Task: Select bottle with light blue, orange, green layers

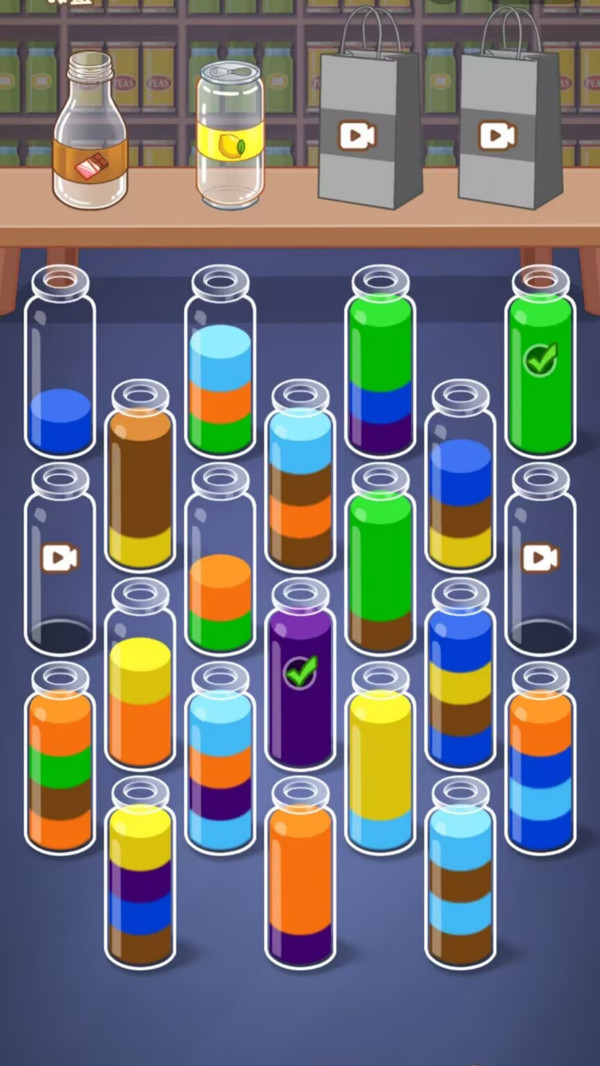Action: pyautogui.click(x=220, y=365)
